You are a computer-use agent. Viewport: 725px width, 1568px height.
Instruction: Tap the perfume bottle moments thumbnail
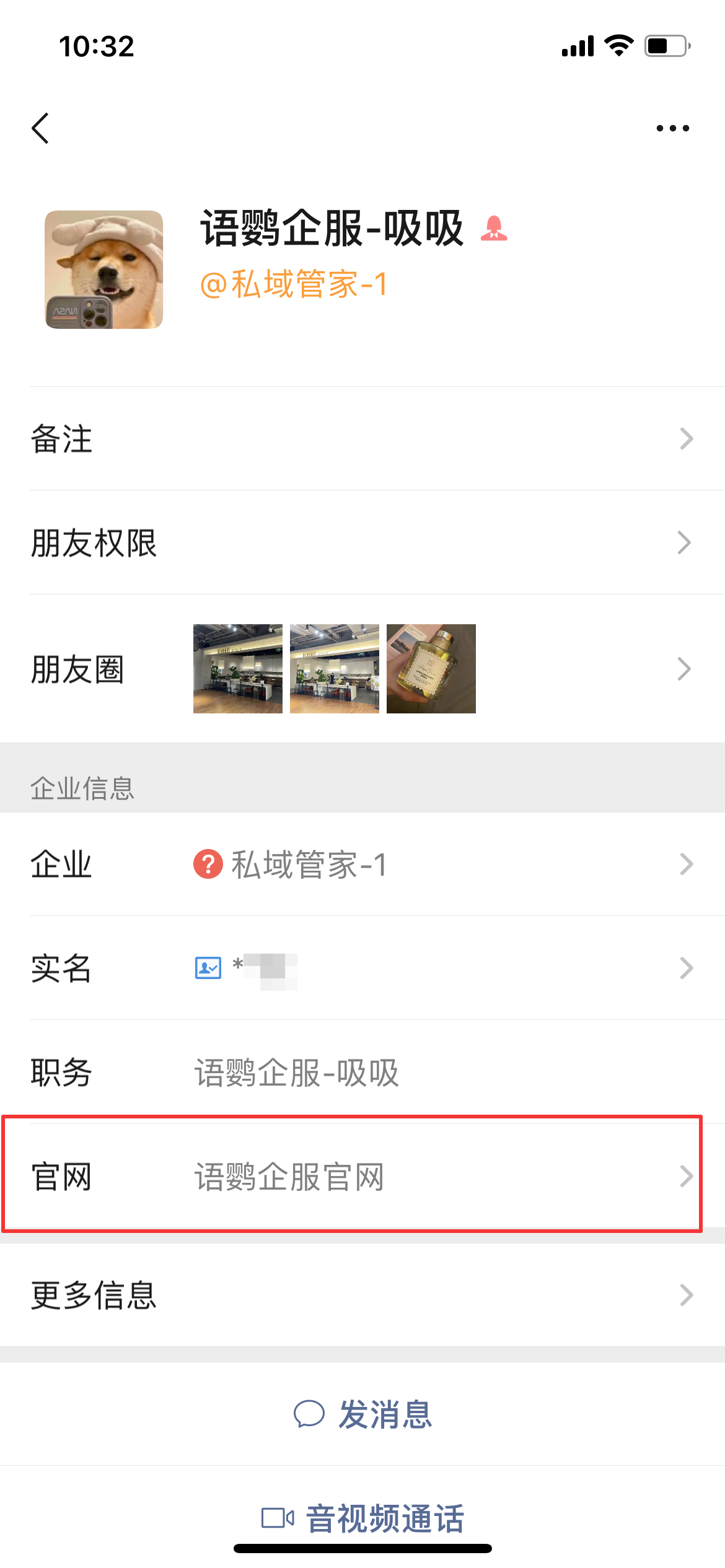tap(431, 668)
